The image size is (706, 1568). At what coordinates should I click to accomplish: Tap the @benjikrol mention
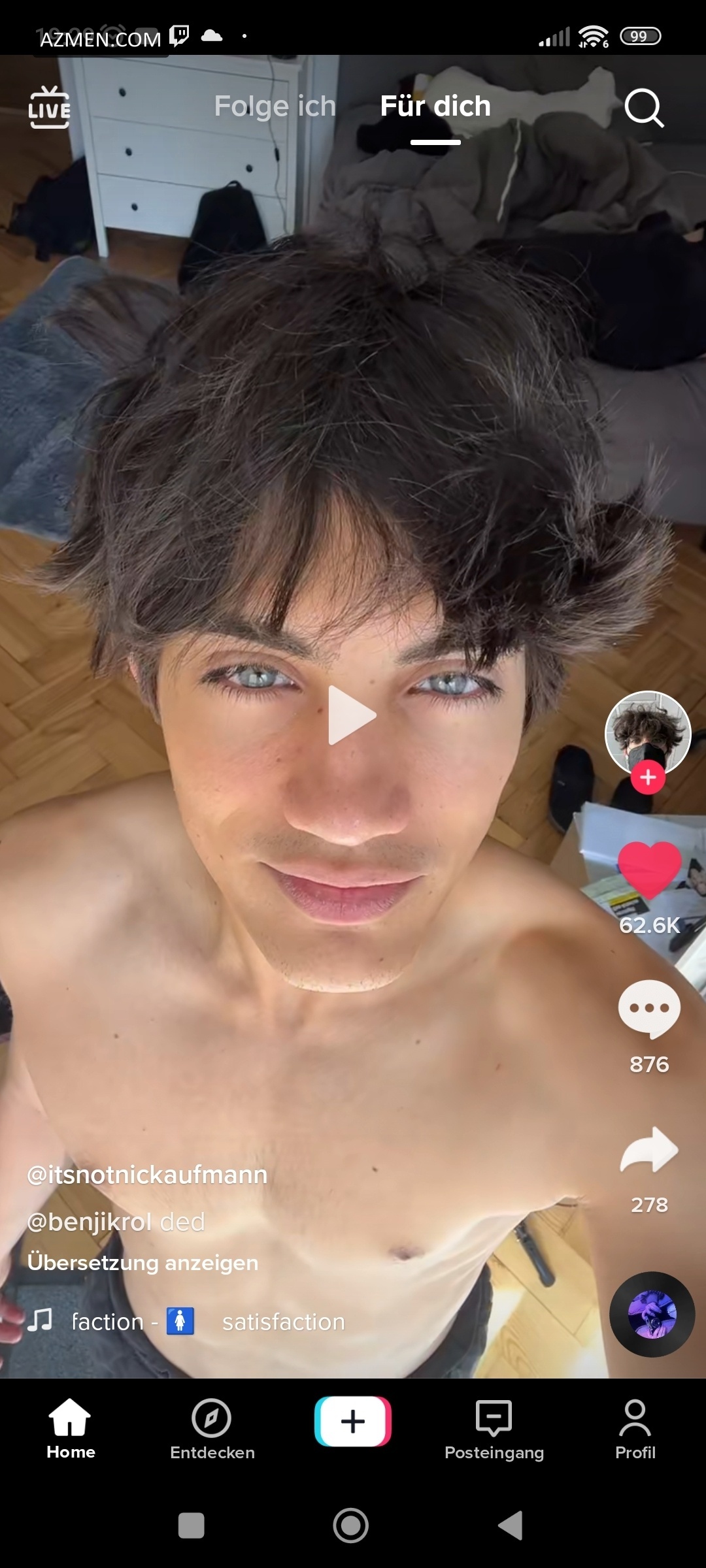click(90, 1222)
